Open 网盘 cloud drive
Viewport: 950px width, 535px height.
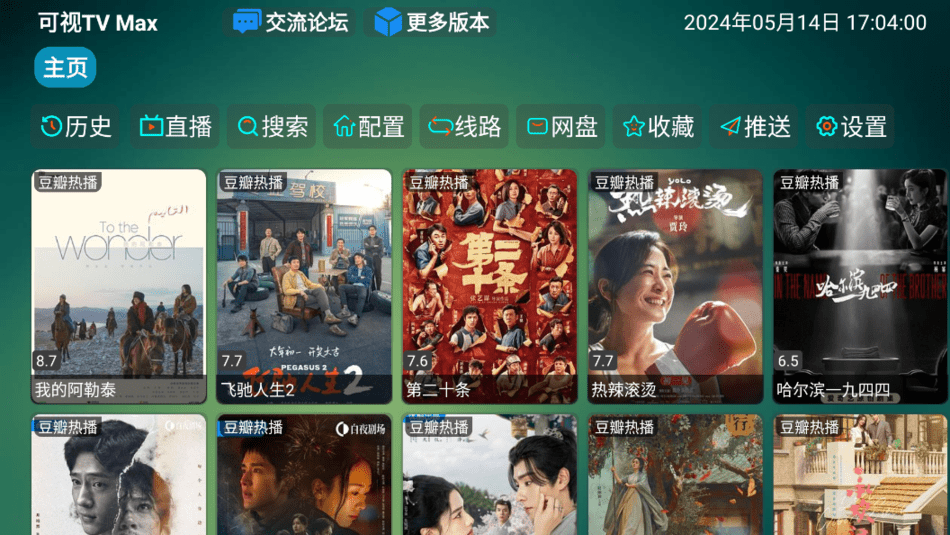tap(562, 126)
